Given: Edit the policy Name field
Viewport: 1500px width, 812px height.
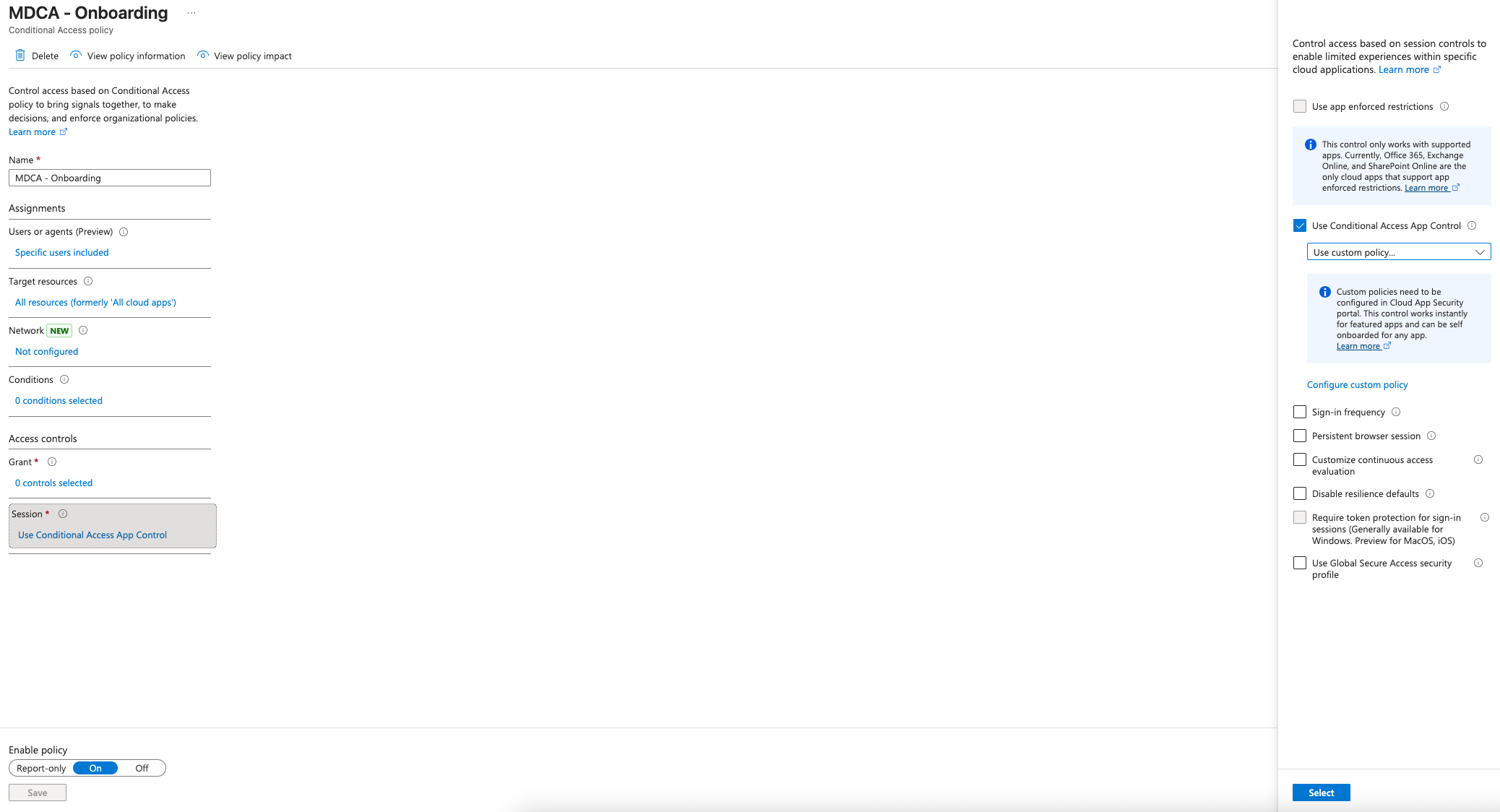Looking at the screenshot, I should pyautogui.click(x=110, y=178).
